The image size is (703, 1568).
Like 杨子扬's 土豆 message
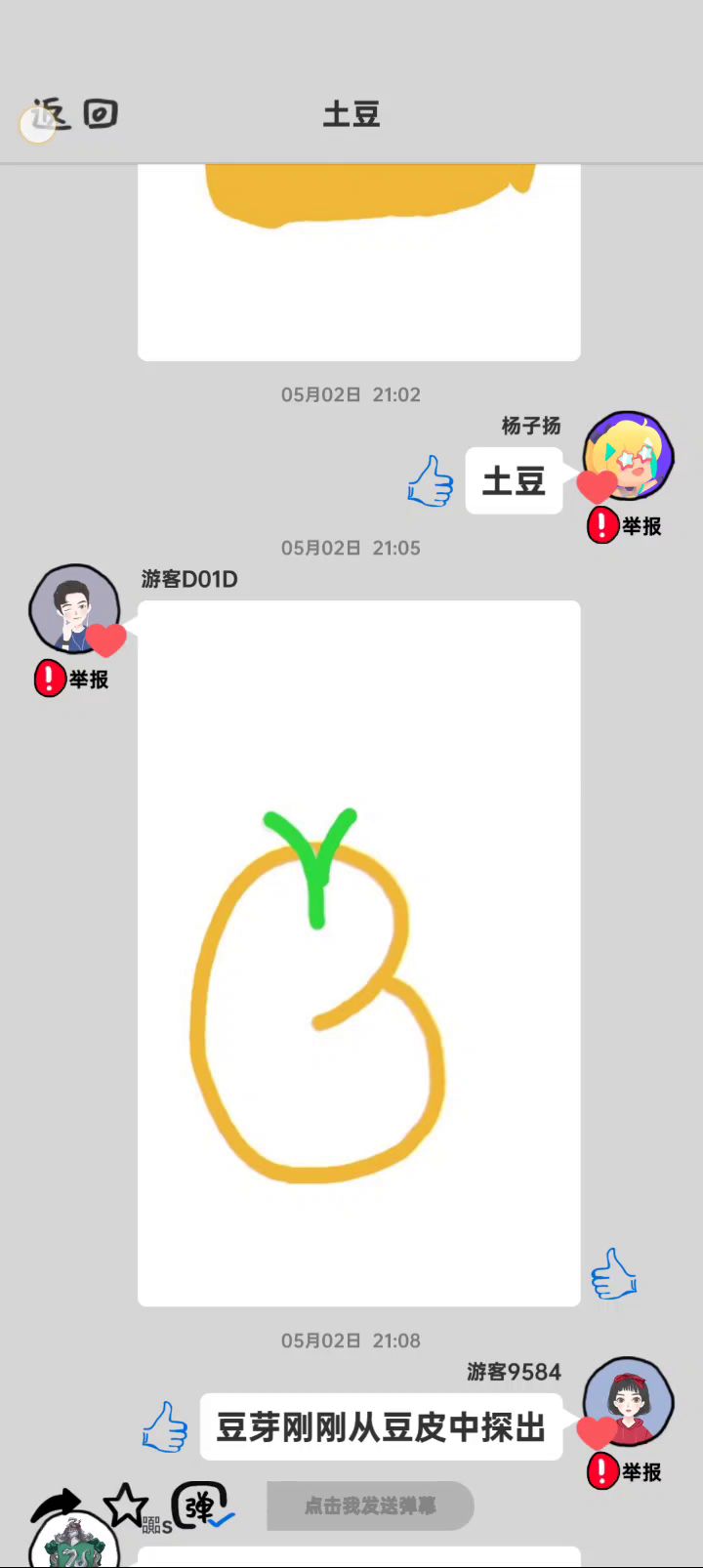tap(431, 481)
